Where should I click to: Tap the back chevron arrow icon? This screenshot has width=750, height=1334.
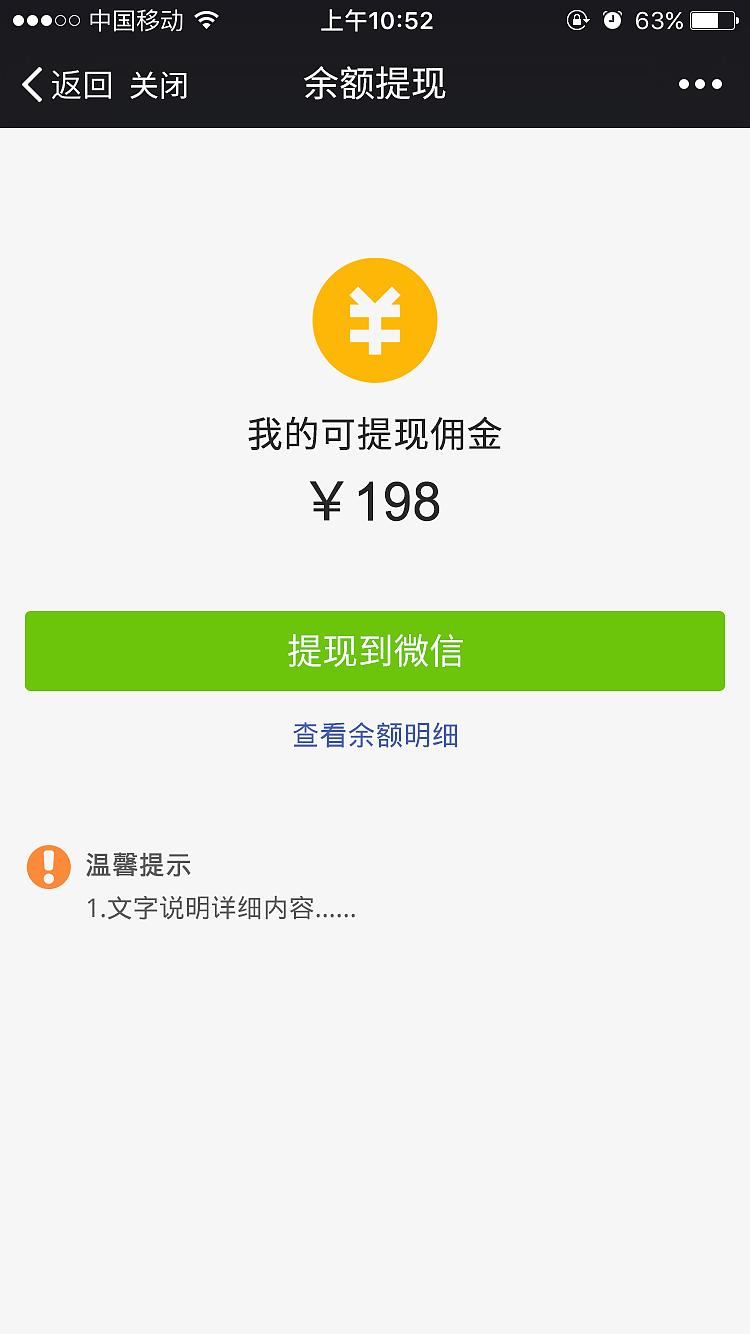tap(31, 84)
